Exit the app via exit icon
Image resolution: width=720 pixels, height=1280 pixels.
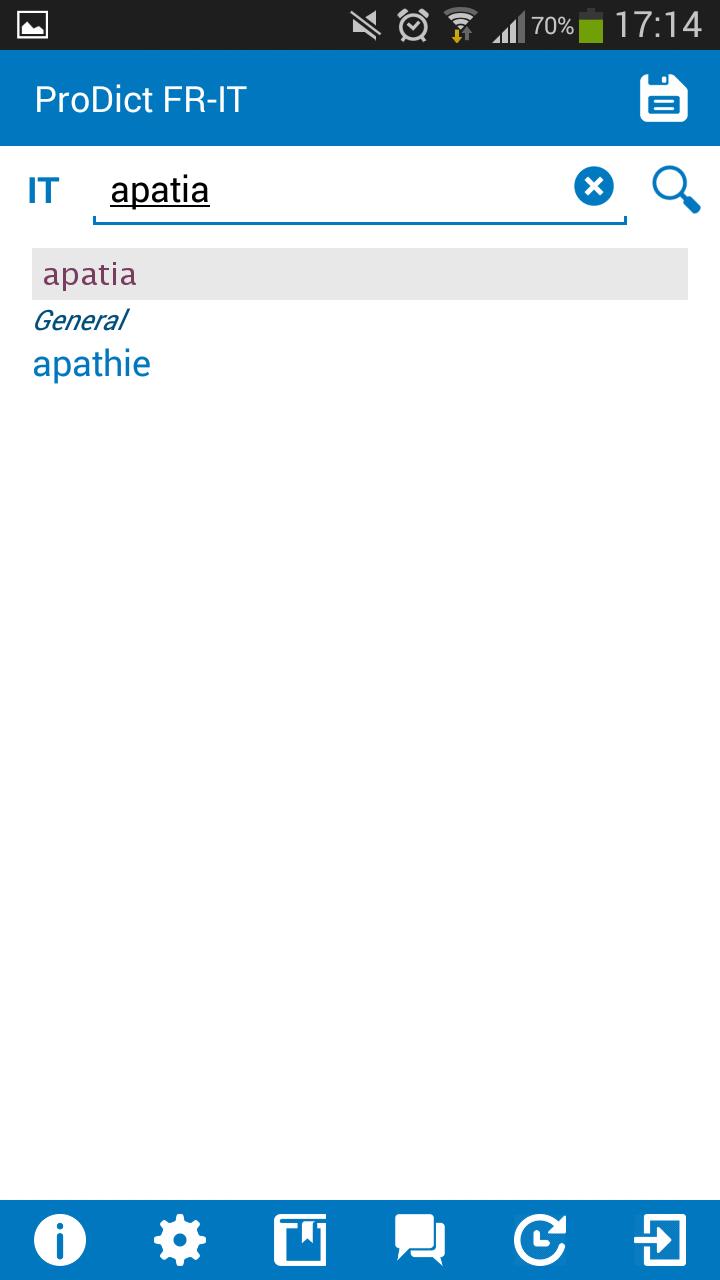pos(660,1238)
